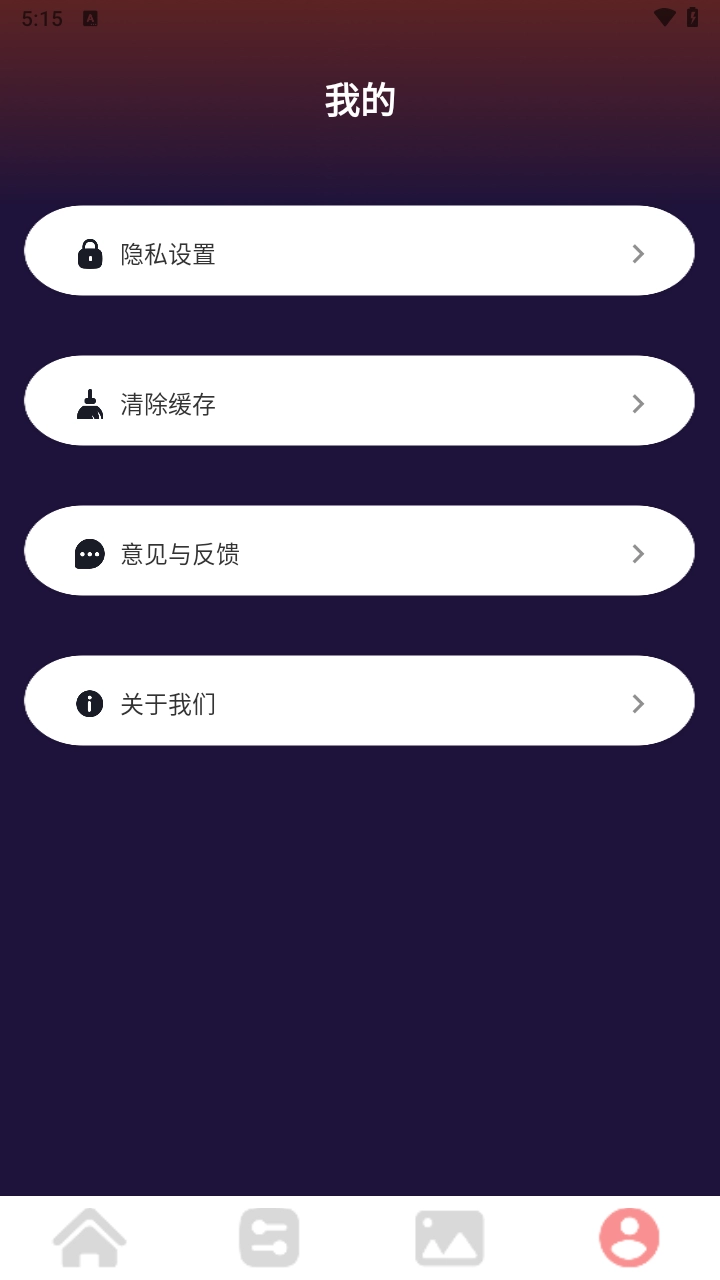The height and width of the screenshot is (1280, 720).
Task: Click the lock icon beside 隐私设置
Action: 89,254
